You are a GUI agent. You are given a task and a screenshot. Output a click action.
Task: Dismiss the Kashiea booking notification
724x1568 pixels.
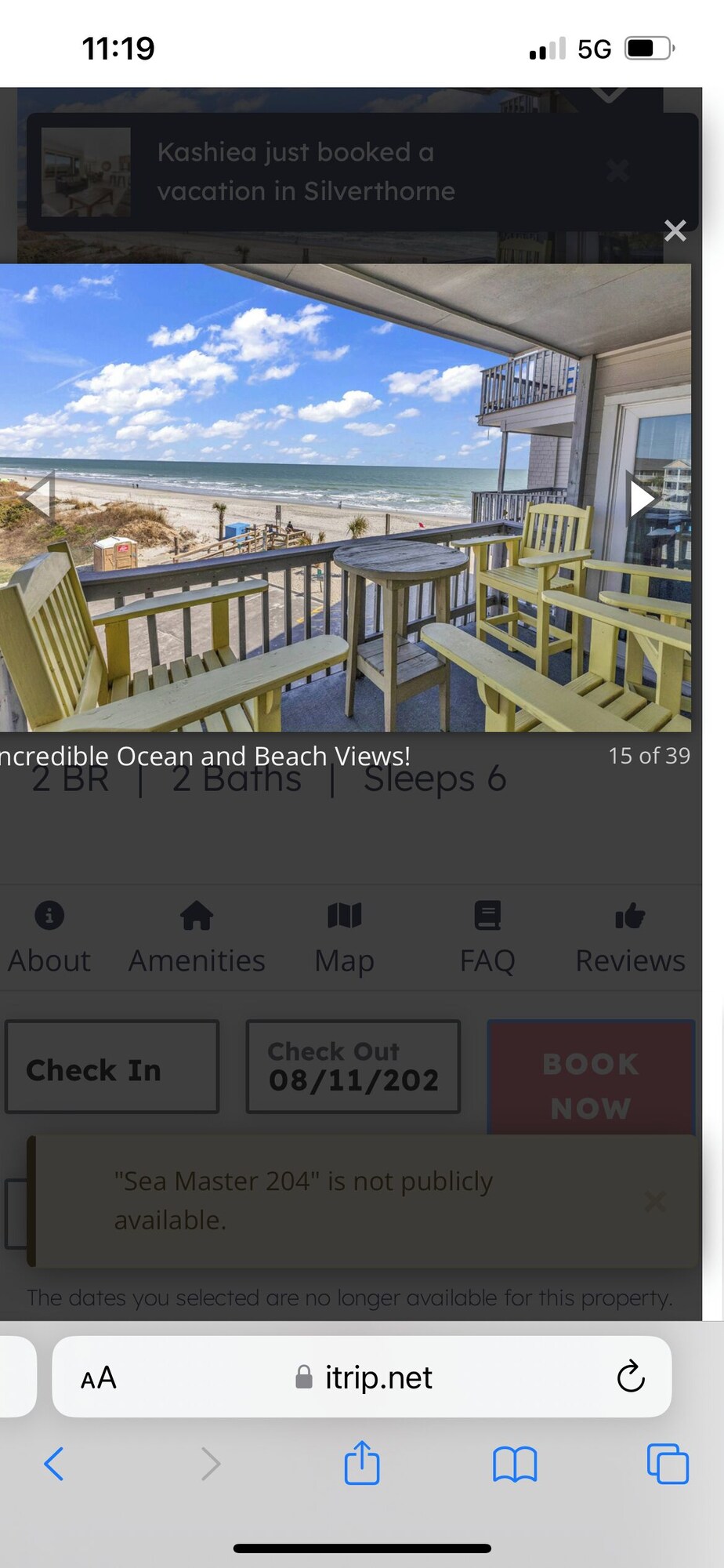(617, 170)
